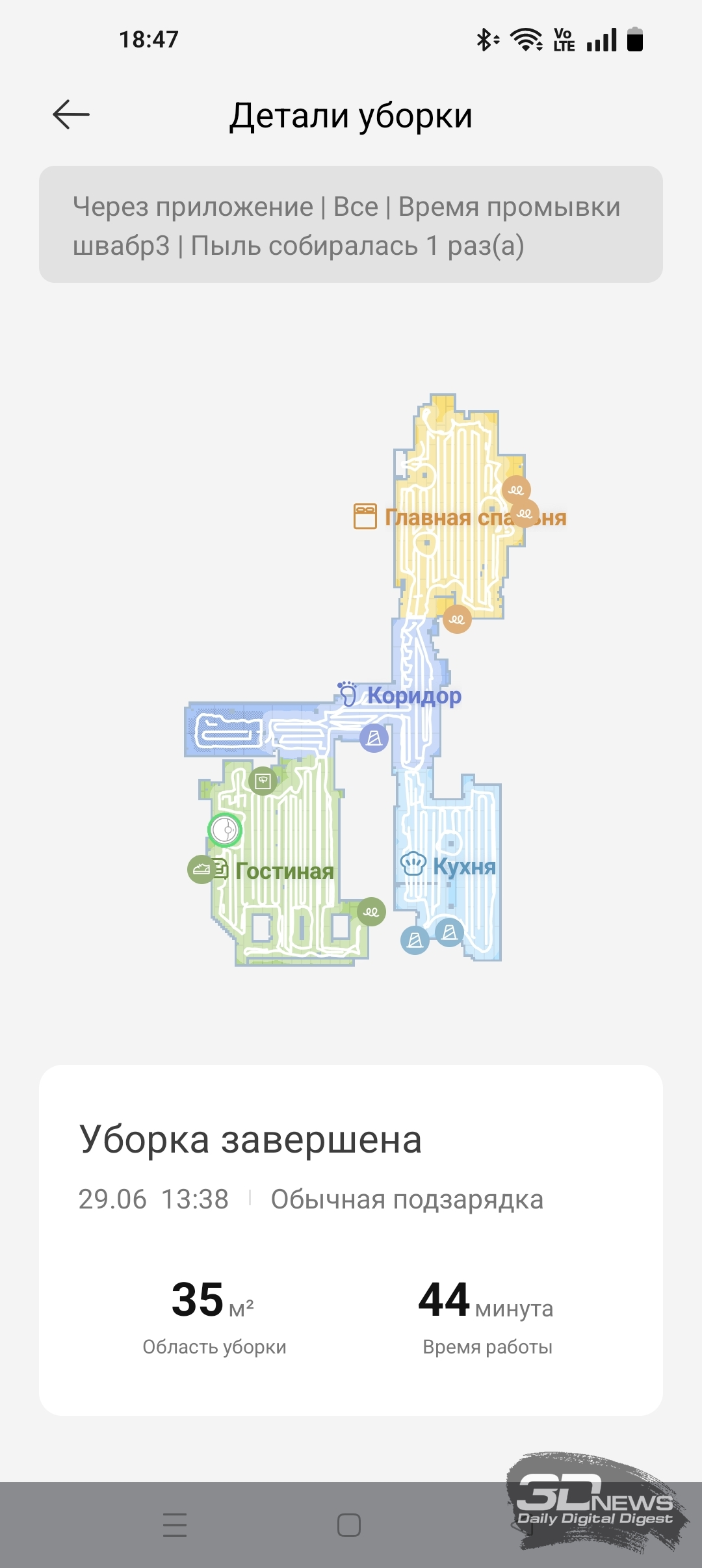This screenshot has height=1568, width=702.
Task: Open system recent apps menu button
Action: 175,1524
